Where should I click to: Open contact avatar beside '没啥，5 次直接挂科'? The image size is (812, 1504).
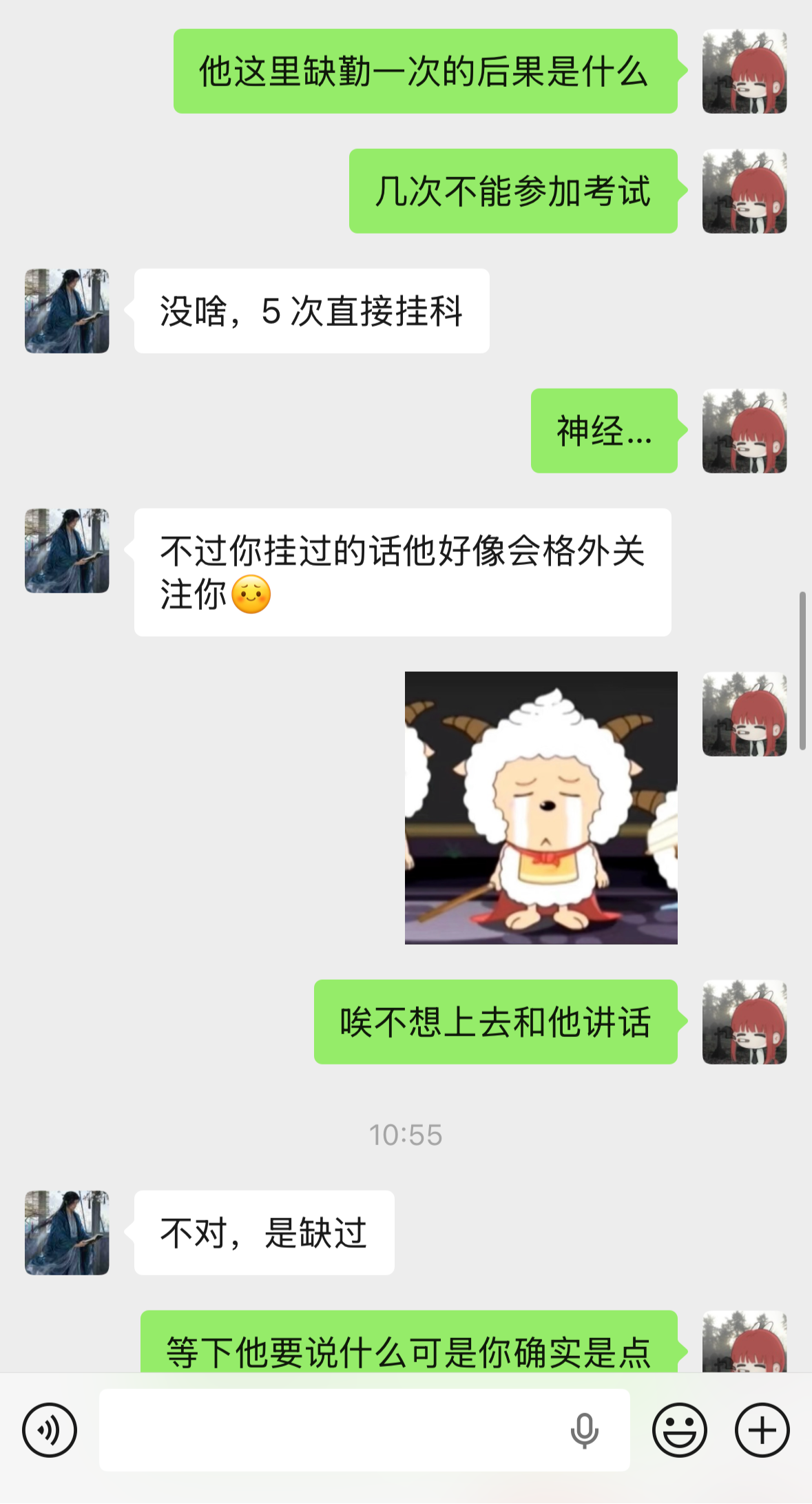pyautogui.click(x=67, y=311)
